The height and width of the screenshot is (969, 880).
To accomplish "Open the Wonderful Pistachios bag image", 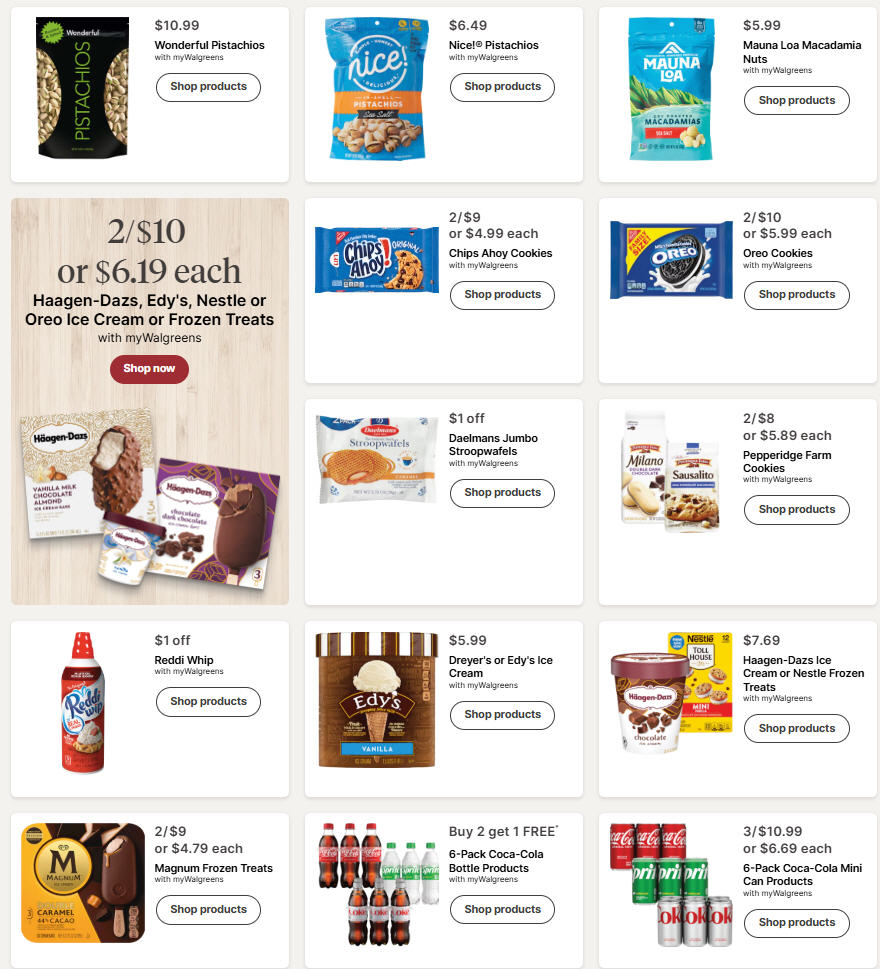I will point(82,88).
